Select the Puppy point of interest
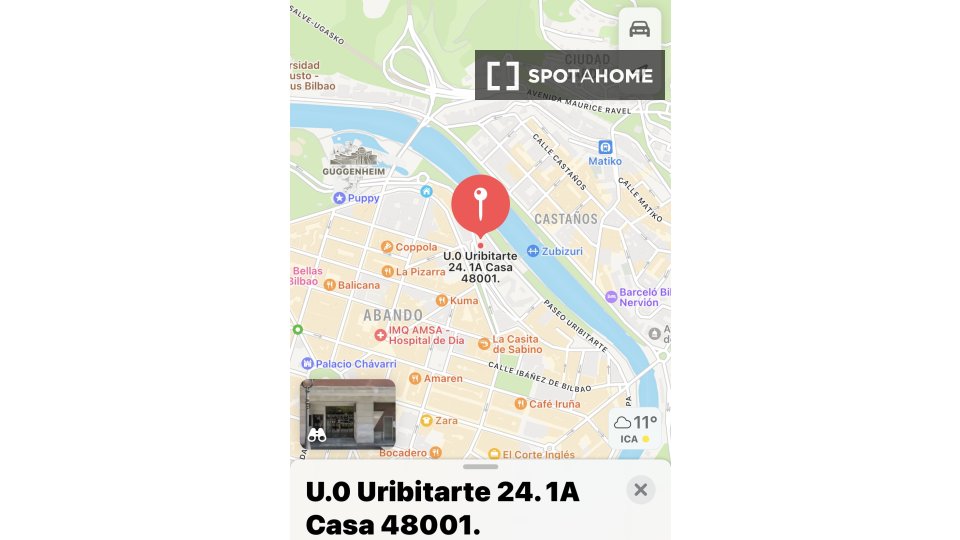The image size is (960, 540). [x=340, y=198]
